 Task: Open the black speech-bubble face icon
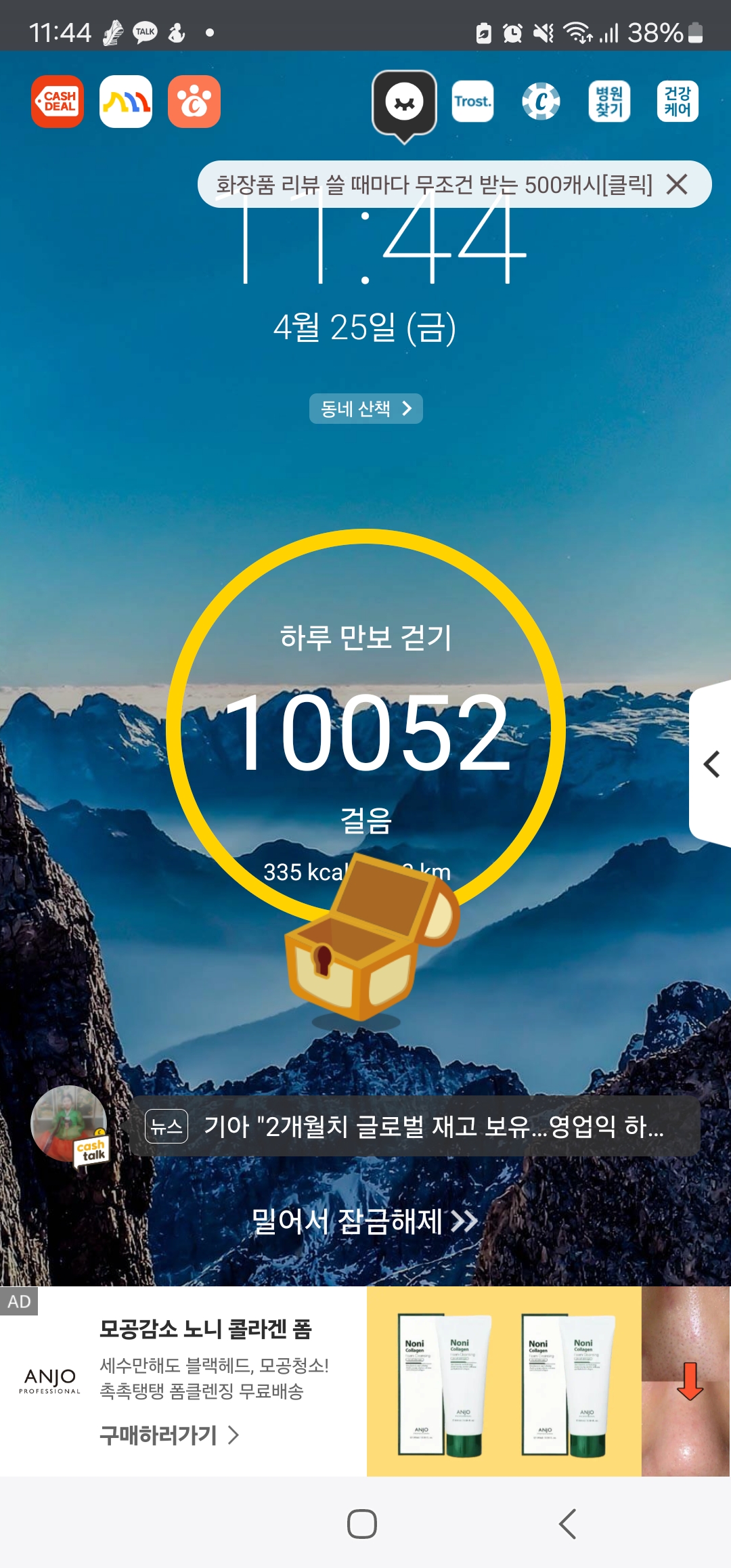pos(404,104)
